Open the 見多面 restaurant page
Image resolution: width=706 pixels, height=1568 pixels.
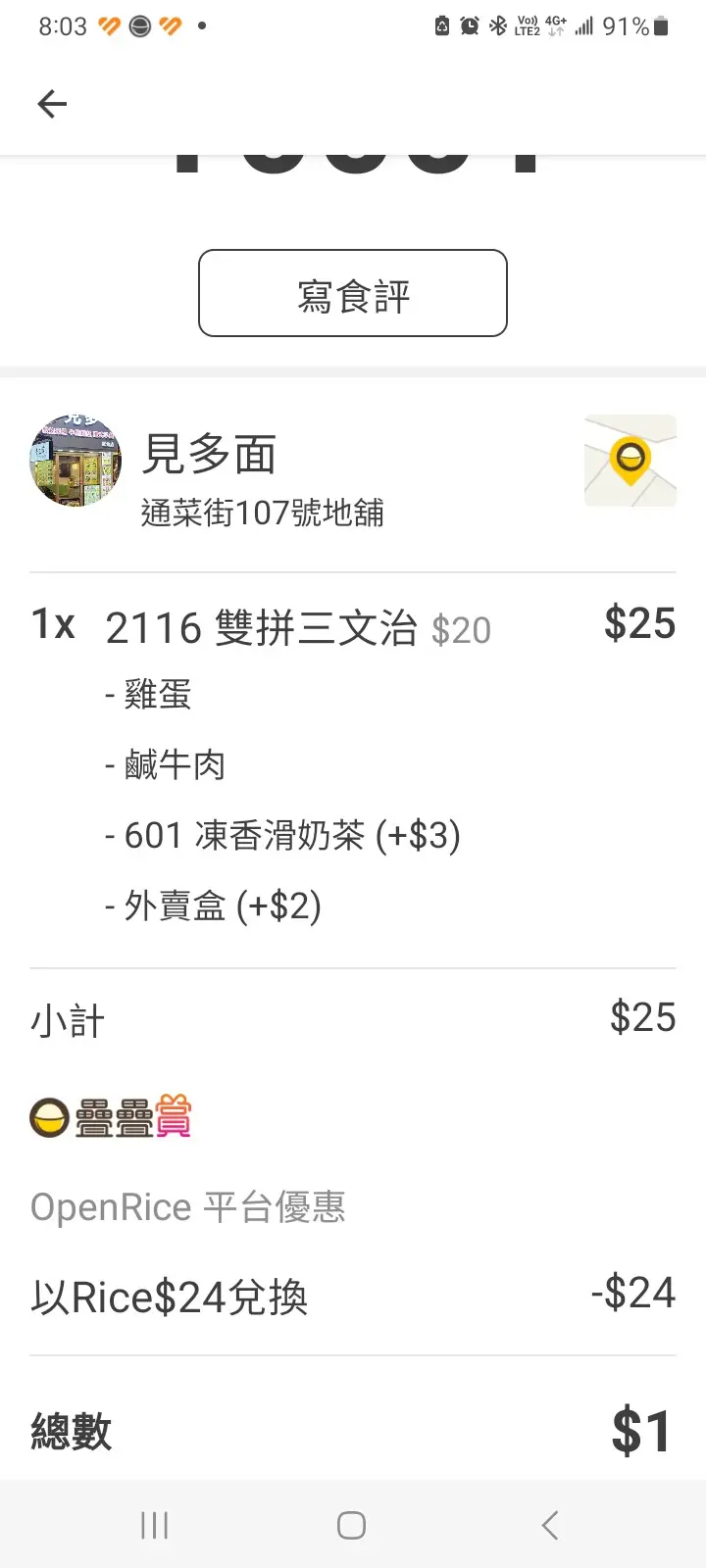pyautogui.click(x=209, y=456)
